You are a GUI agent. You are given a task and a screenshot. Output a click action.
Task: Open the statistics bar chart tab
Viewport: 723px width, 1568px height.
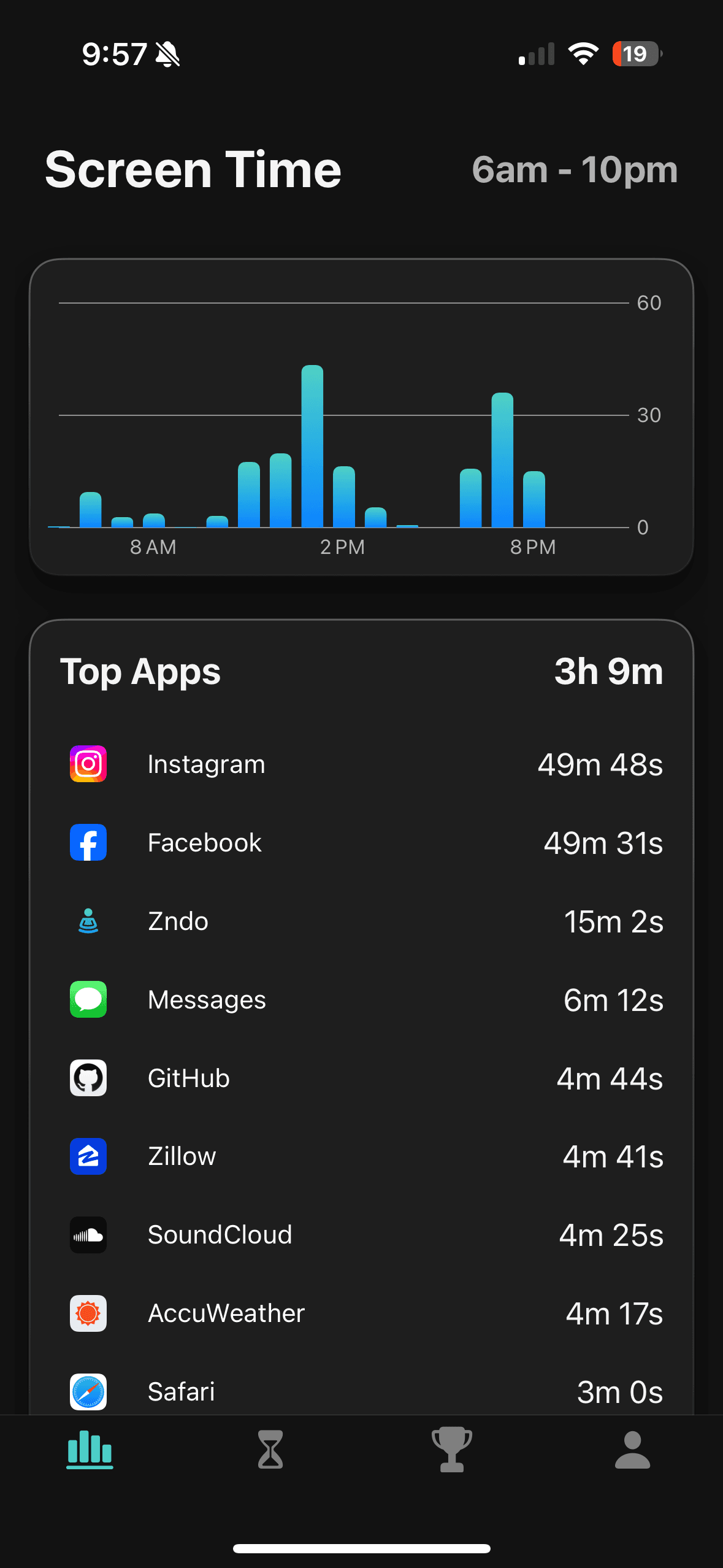(90, 1450)
